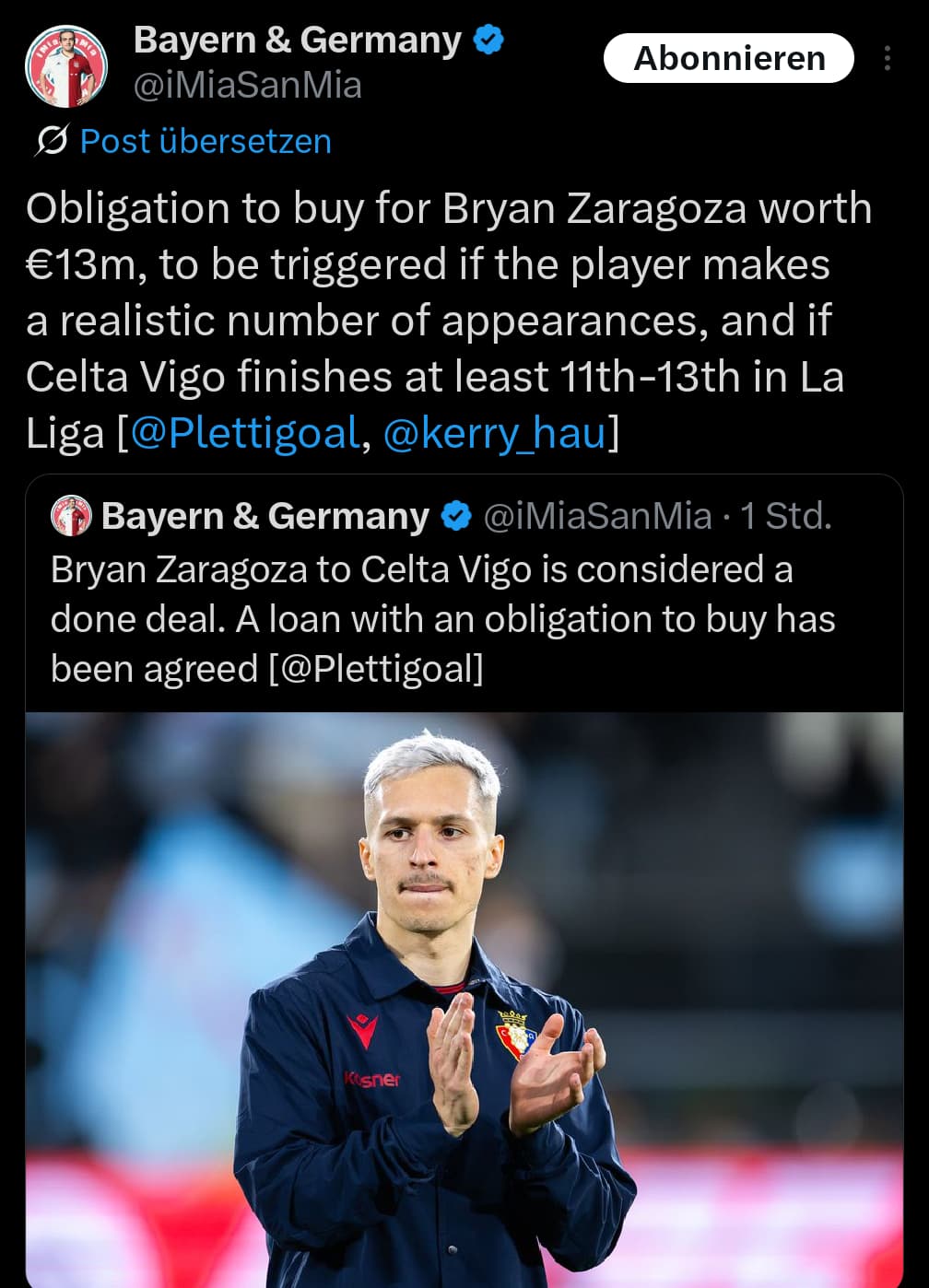
Task: Tap the Abonnieren button
Action: coord(728,58)
